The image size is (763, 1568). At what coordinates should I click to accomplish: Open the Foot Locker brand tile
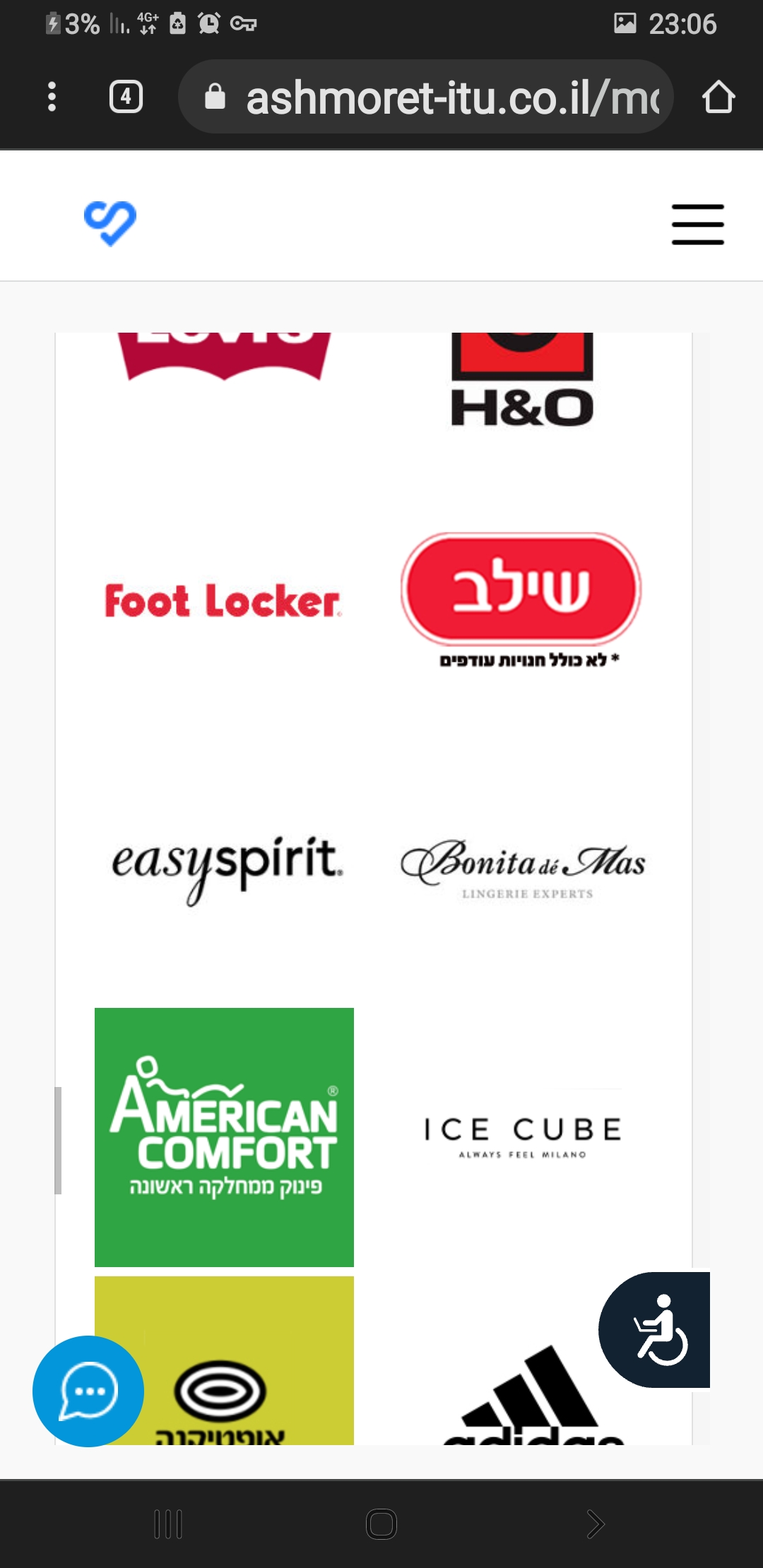pos(223,600)
